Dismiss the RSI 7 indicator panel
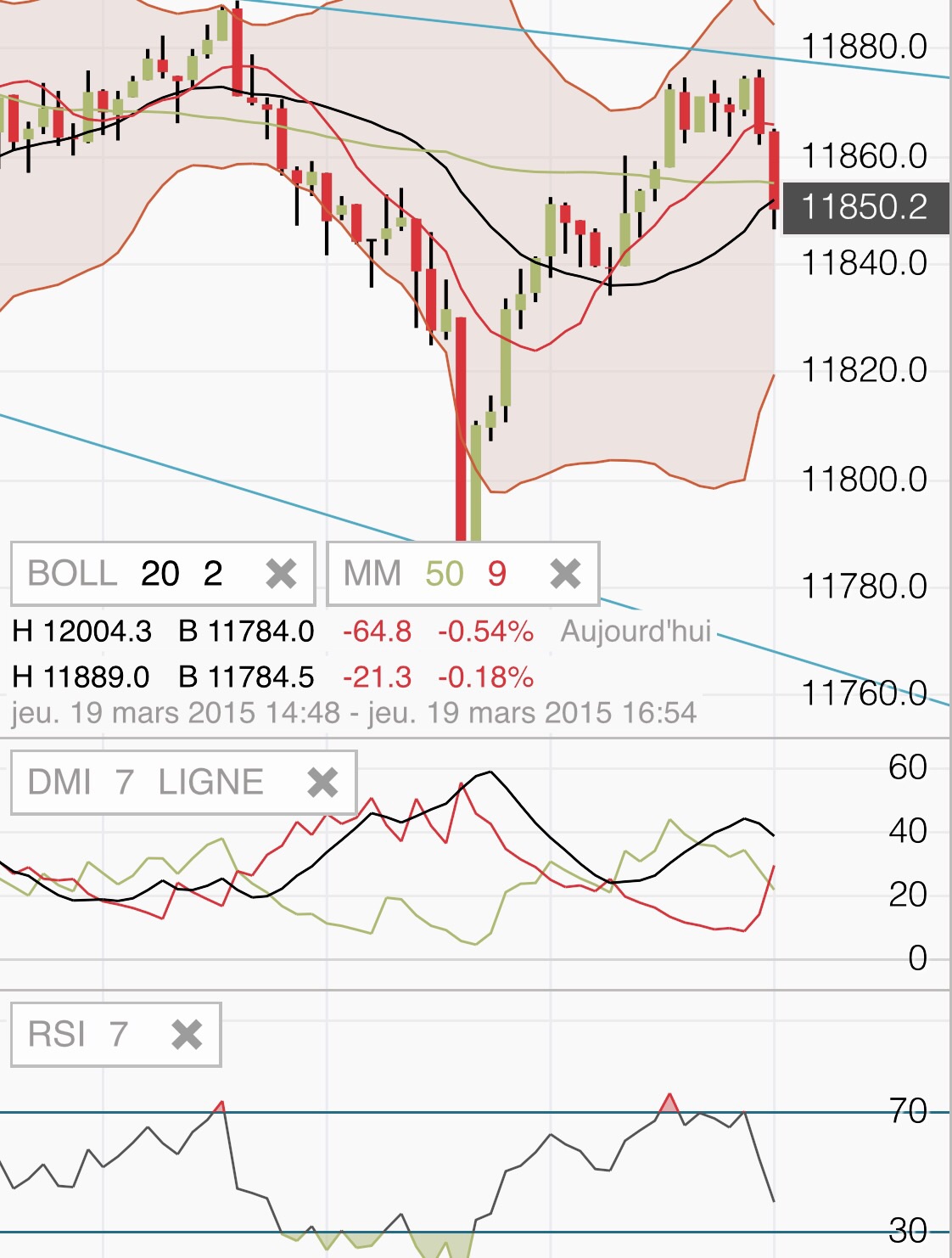Image resolution: width=952 pixels, height=1258 pixels. click(x=187, y=1034)
